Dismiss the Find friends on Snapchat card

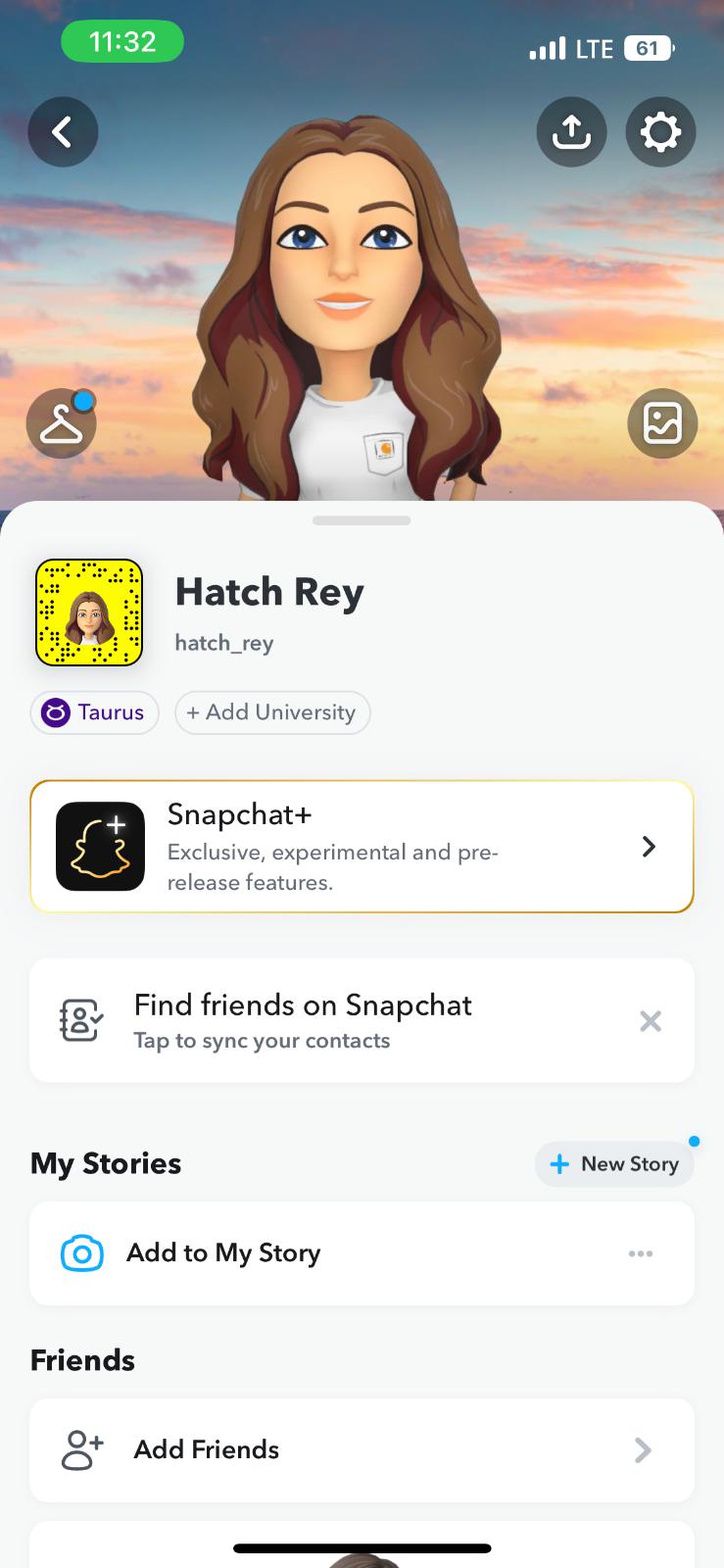[651, 1021]
